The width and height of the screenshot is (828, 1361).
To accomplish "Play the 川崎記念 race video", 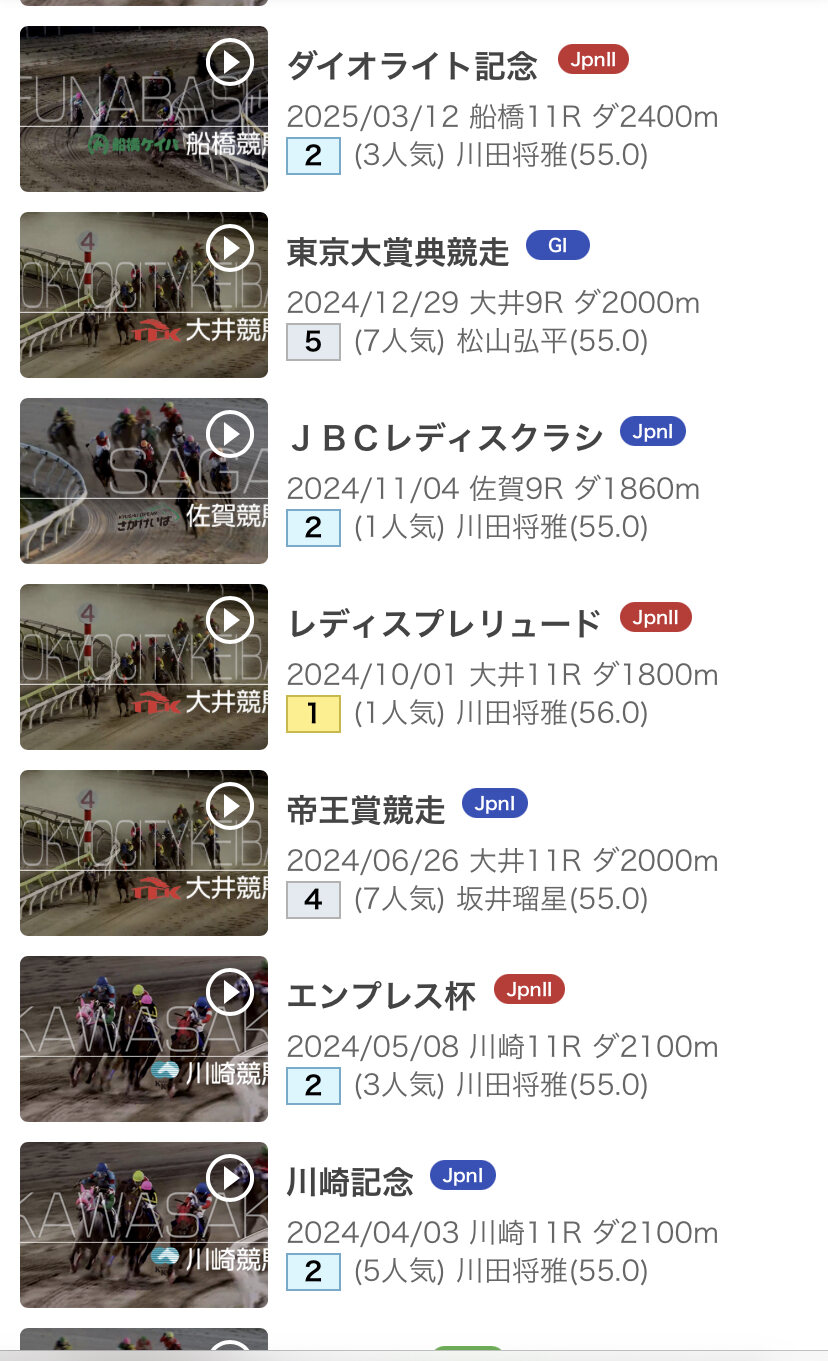I will 144,1225.
